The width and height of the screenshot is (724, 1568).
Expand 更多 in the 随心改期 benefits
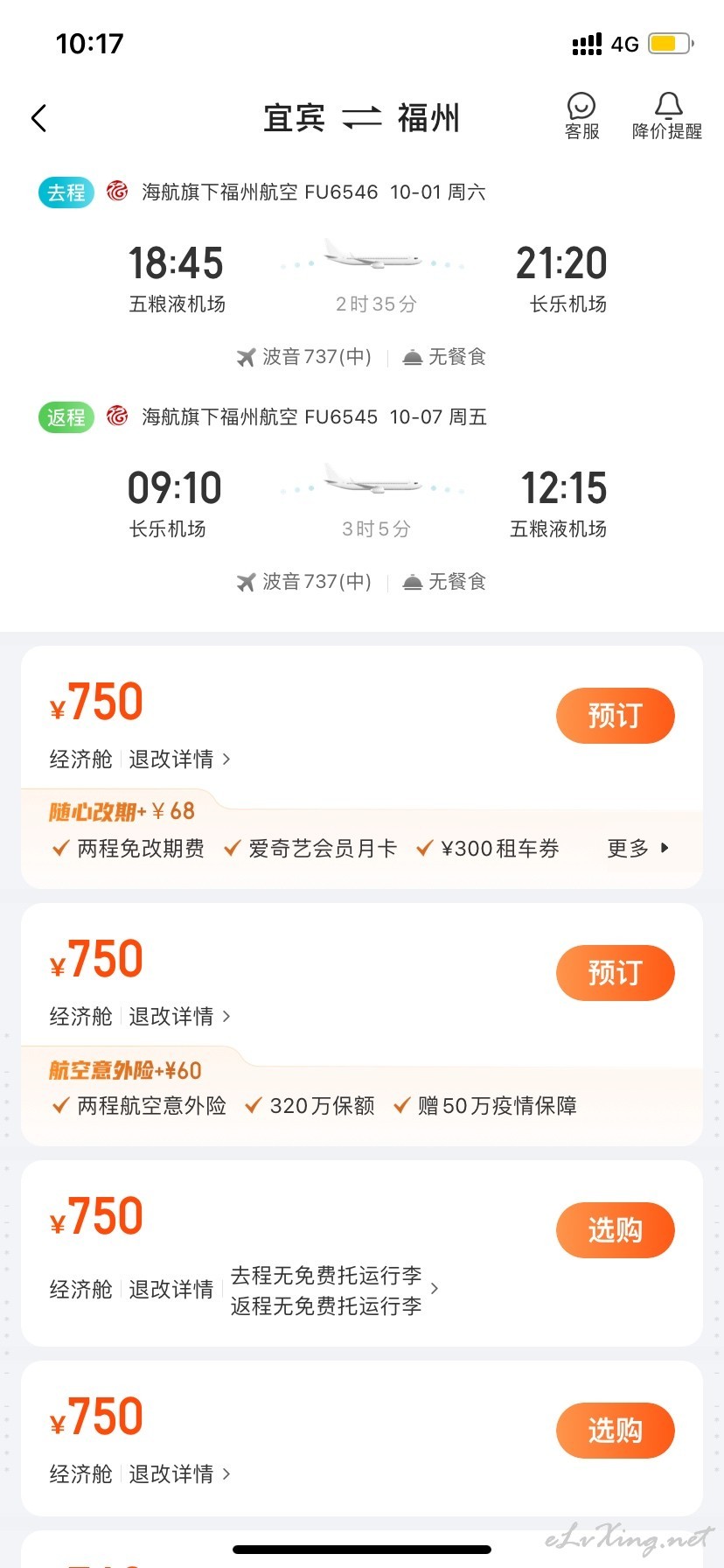638,848
